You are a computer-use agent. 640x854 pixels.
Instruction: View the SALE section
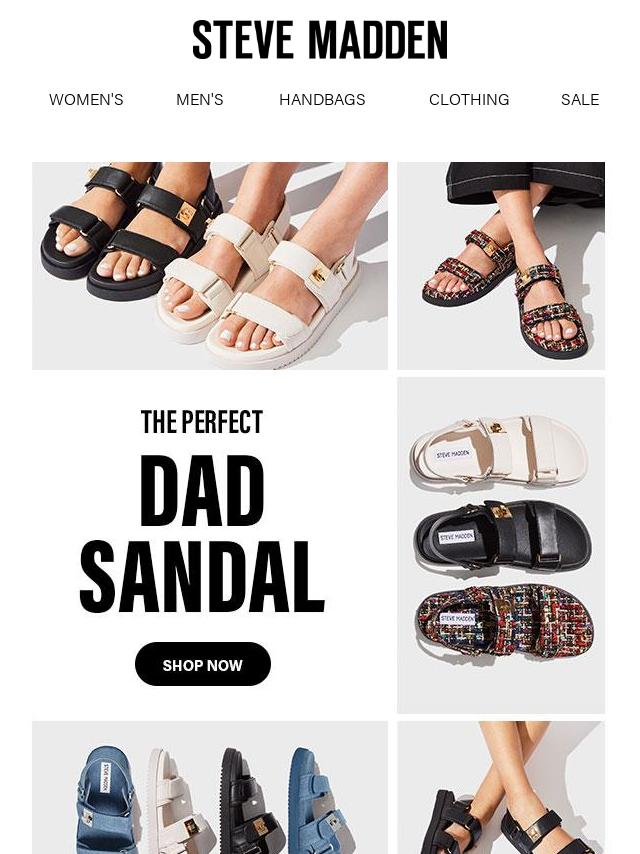(580, 100)
